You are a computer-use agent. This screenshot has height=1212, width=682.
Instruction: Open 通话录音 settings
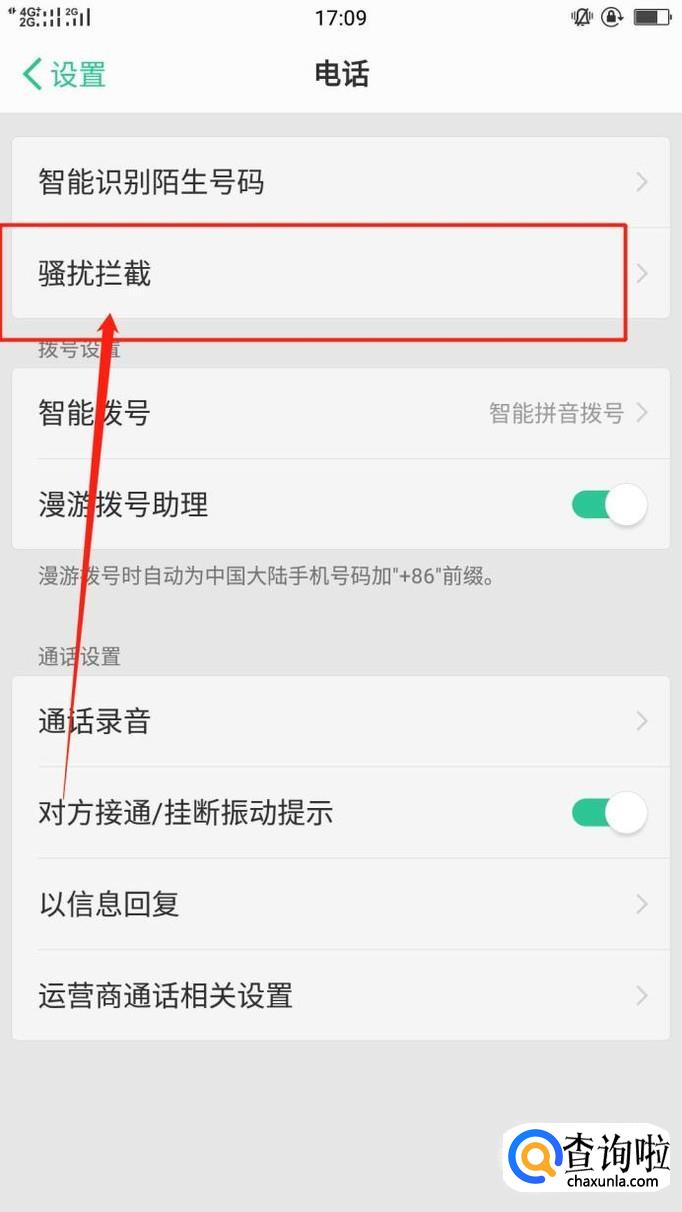340,722
